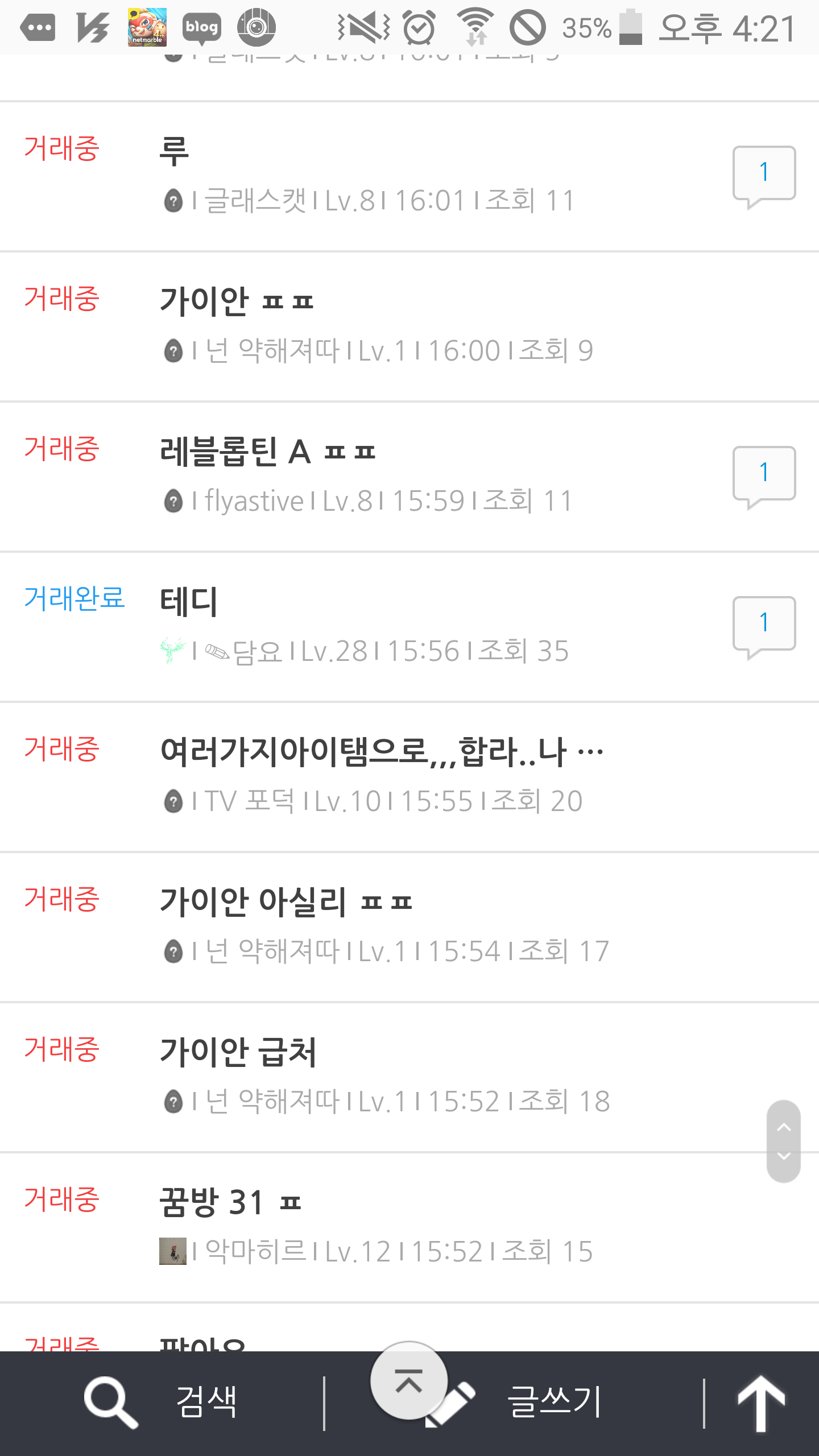Tap 검색 to search posts
This screenshot has width=819, height=1456.
pos(162,1403)
